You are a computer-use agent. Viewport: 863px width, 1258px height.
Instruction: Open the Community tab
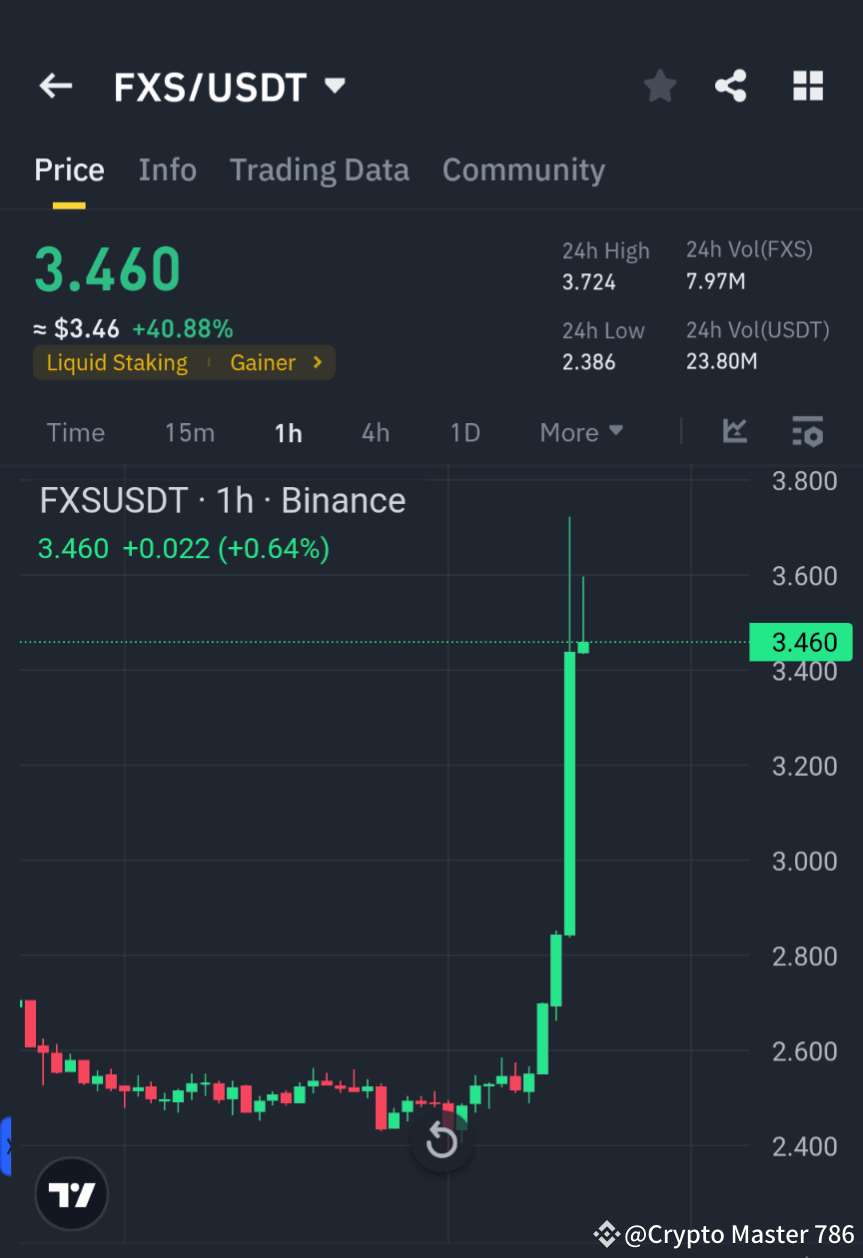[x=523, y=170]
